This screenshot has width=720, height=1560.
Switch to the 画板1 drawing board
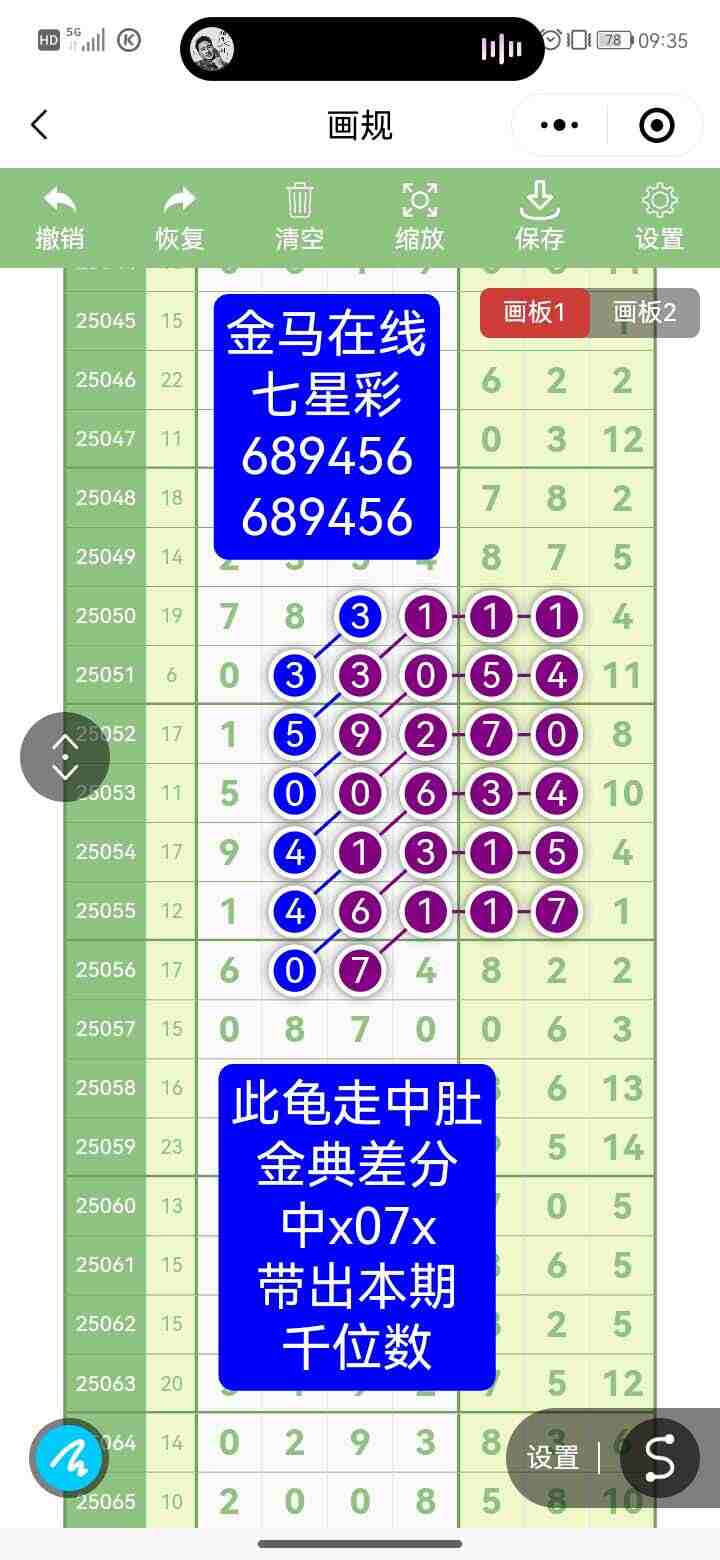click(534, 313)
